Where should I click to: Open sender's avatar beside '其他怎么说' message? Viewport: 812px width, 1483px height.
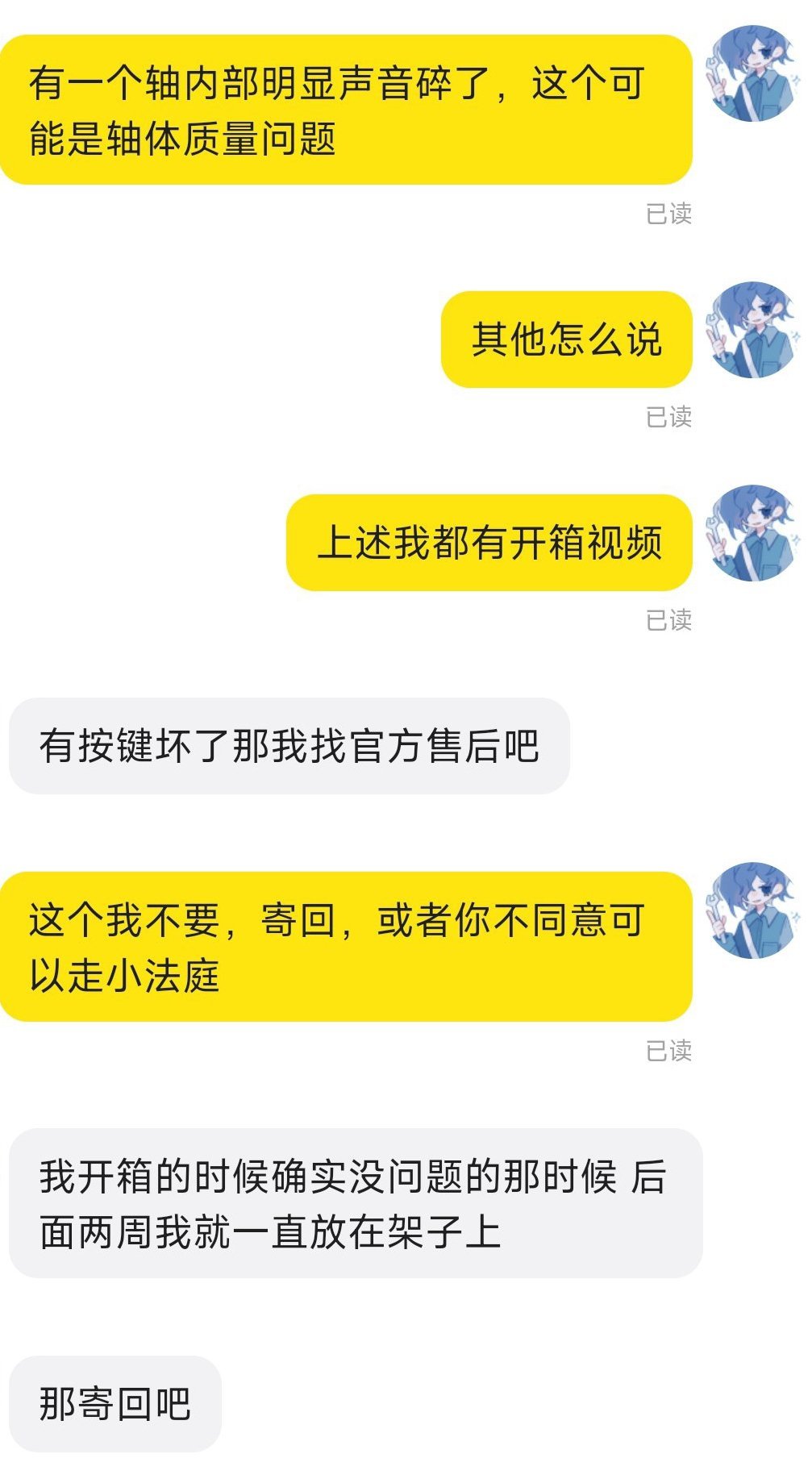coord(753,330)
